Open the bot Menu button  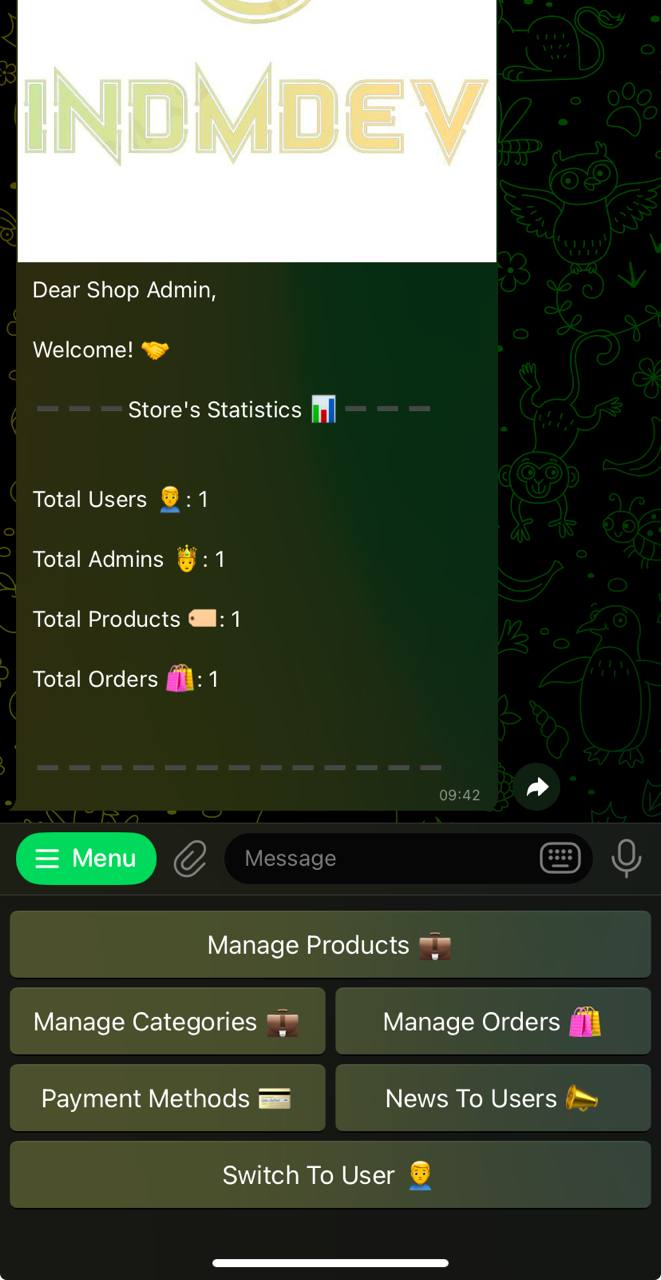coord(86,858)
